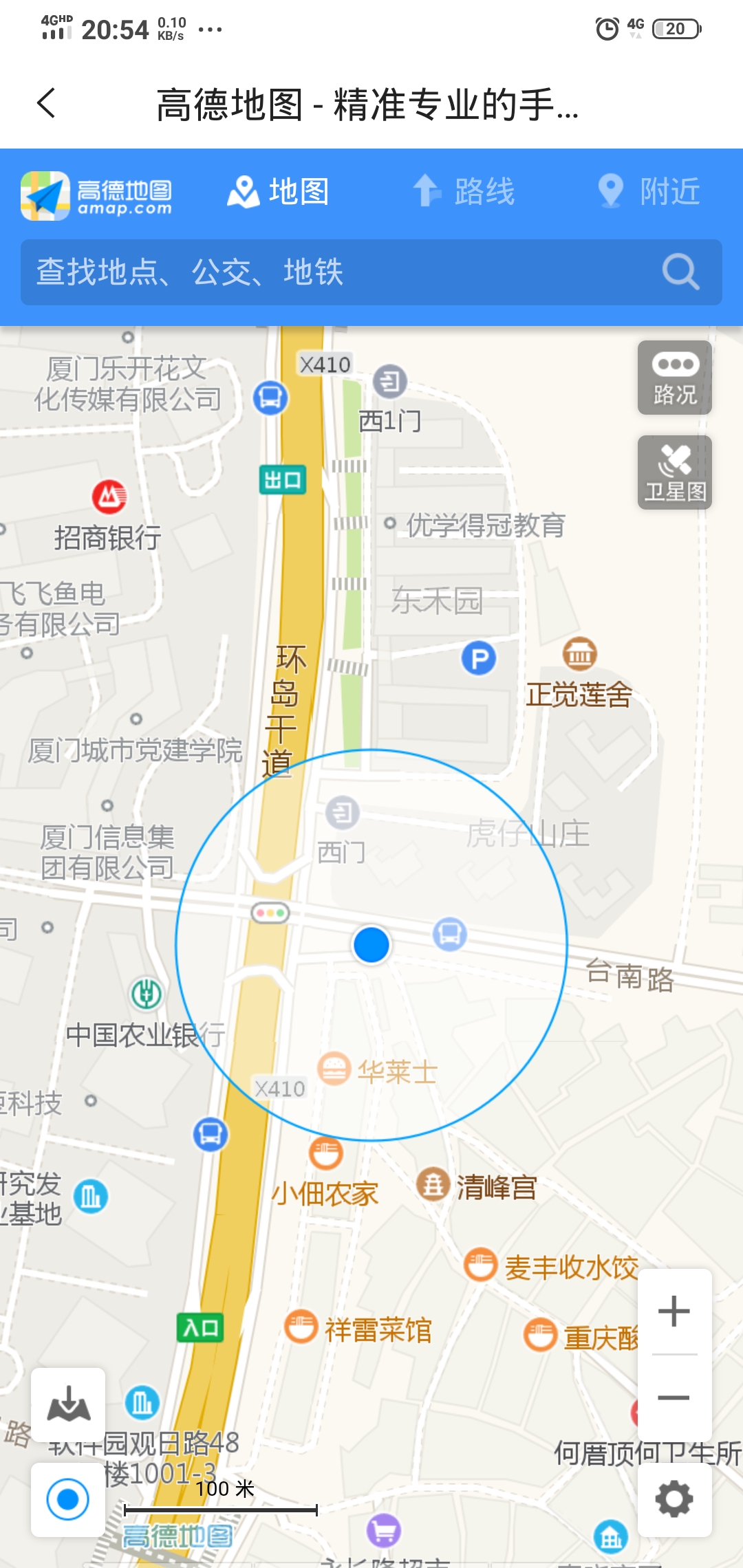743x1568 pixels.
Task: Tap the parking marker near 东禾园
Action: tap(479, 658)
